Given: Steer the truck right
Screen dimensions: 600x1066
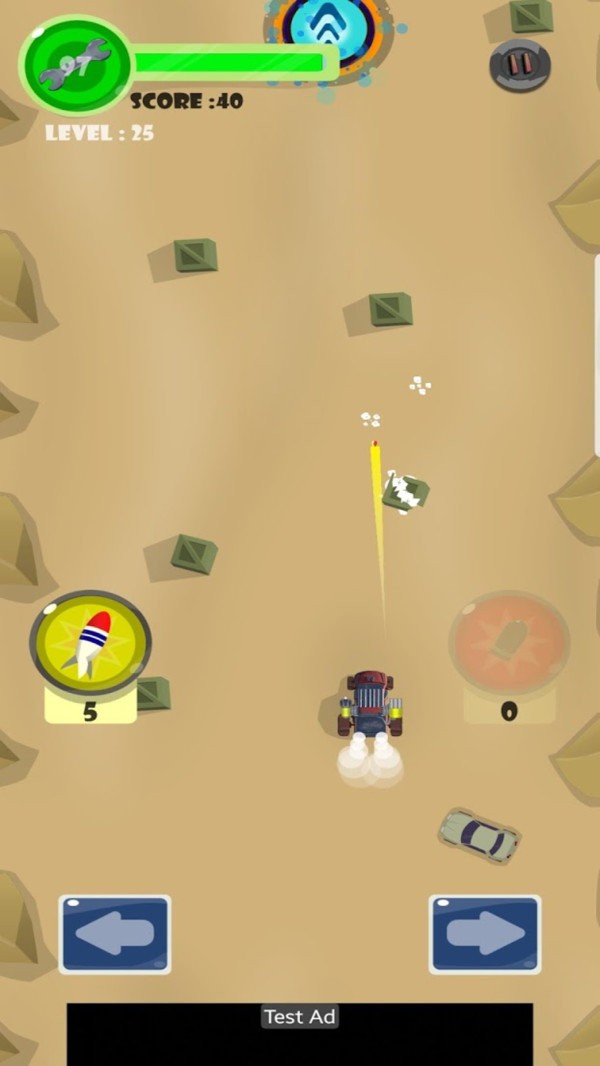Looking at the screenshot, I should [485, 934].
